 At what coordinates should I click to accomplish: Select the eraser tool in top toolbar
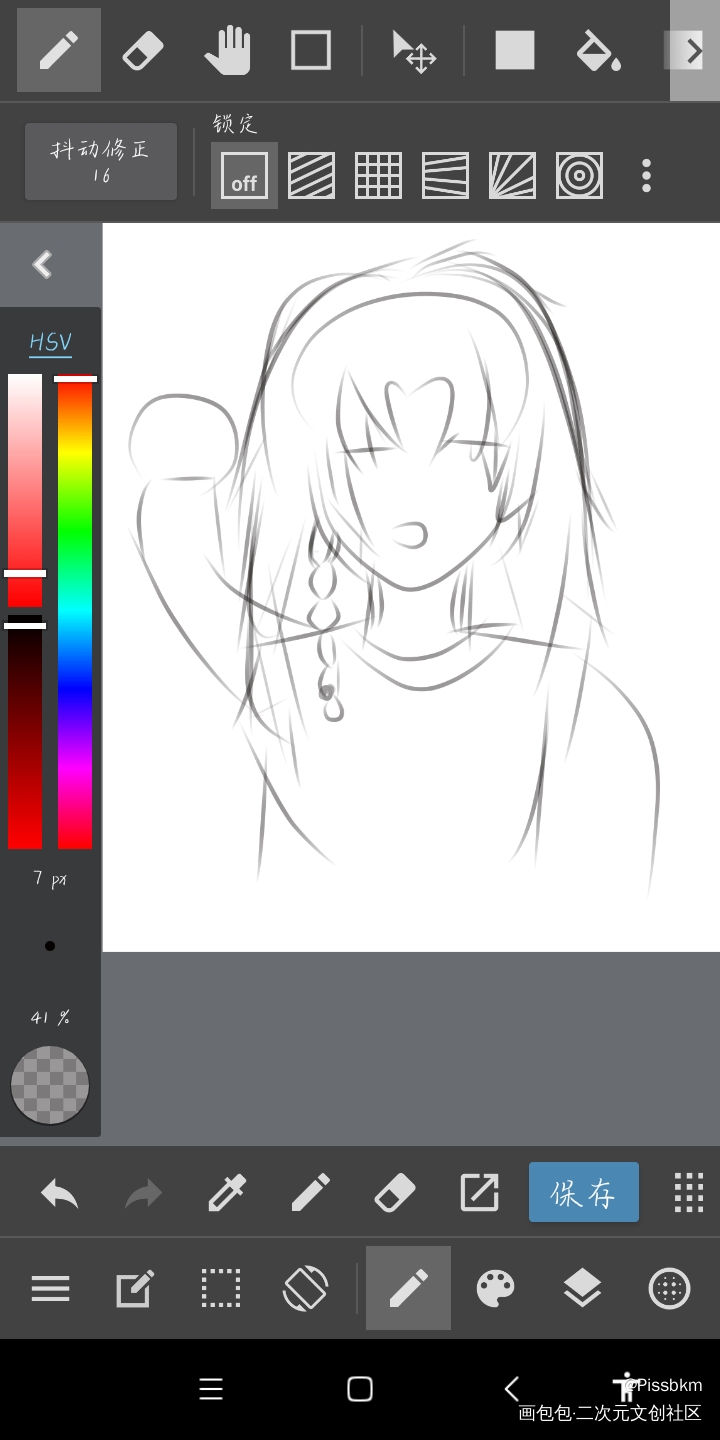pos(142,50)
